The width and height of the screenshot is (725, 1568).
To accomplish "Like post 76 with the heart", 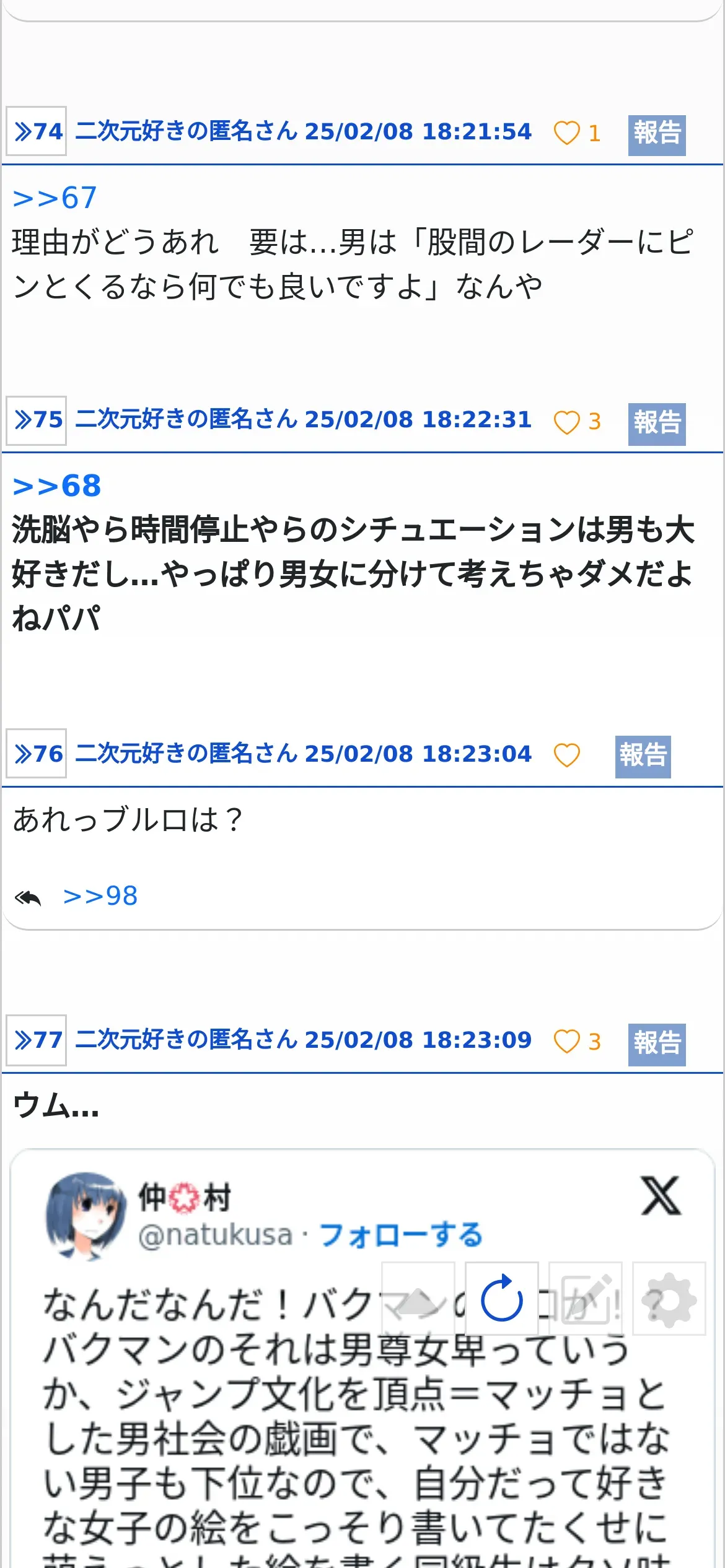I will [x=566, y=755].
